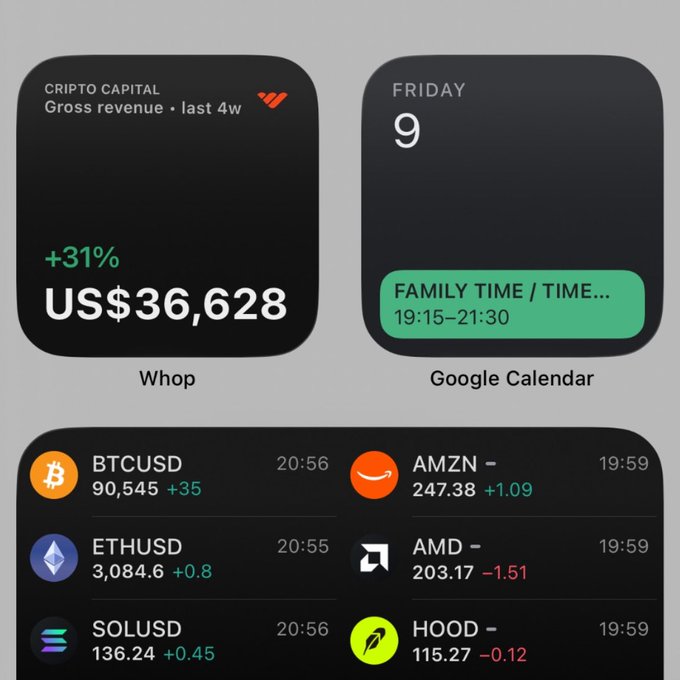Check the AMD stock quote
Viewport: 680px width, 680px height.
coord(500,559)
